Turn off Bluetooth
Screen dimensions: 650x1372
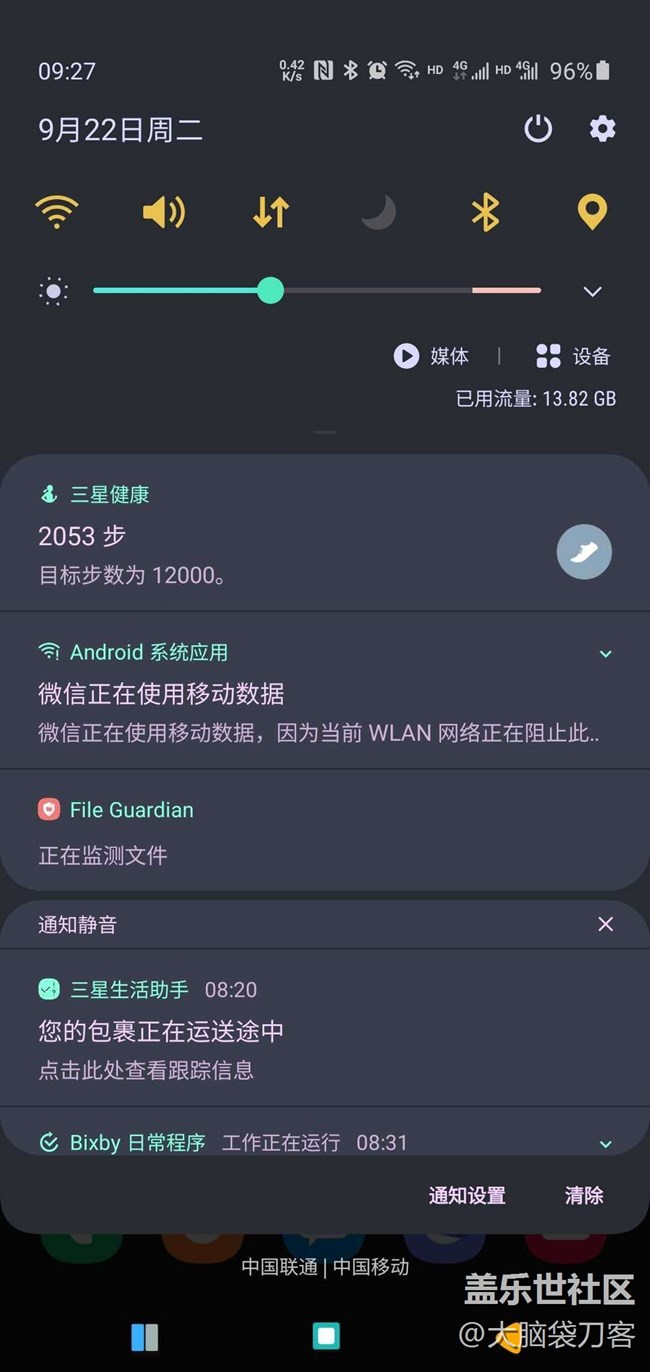coord(485,212)
